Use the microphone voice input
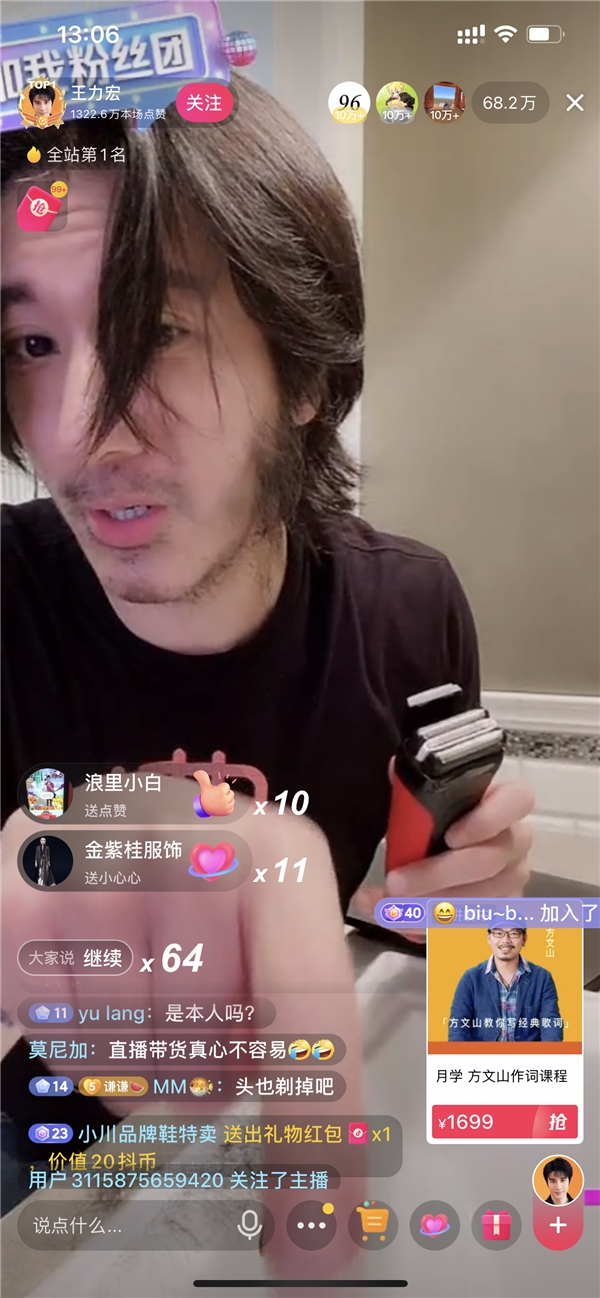Image resolution: width=600 pixels, height=1298 pixels. coord(249,1225)
